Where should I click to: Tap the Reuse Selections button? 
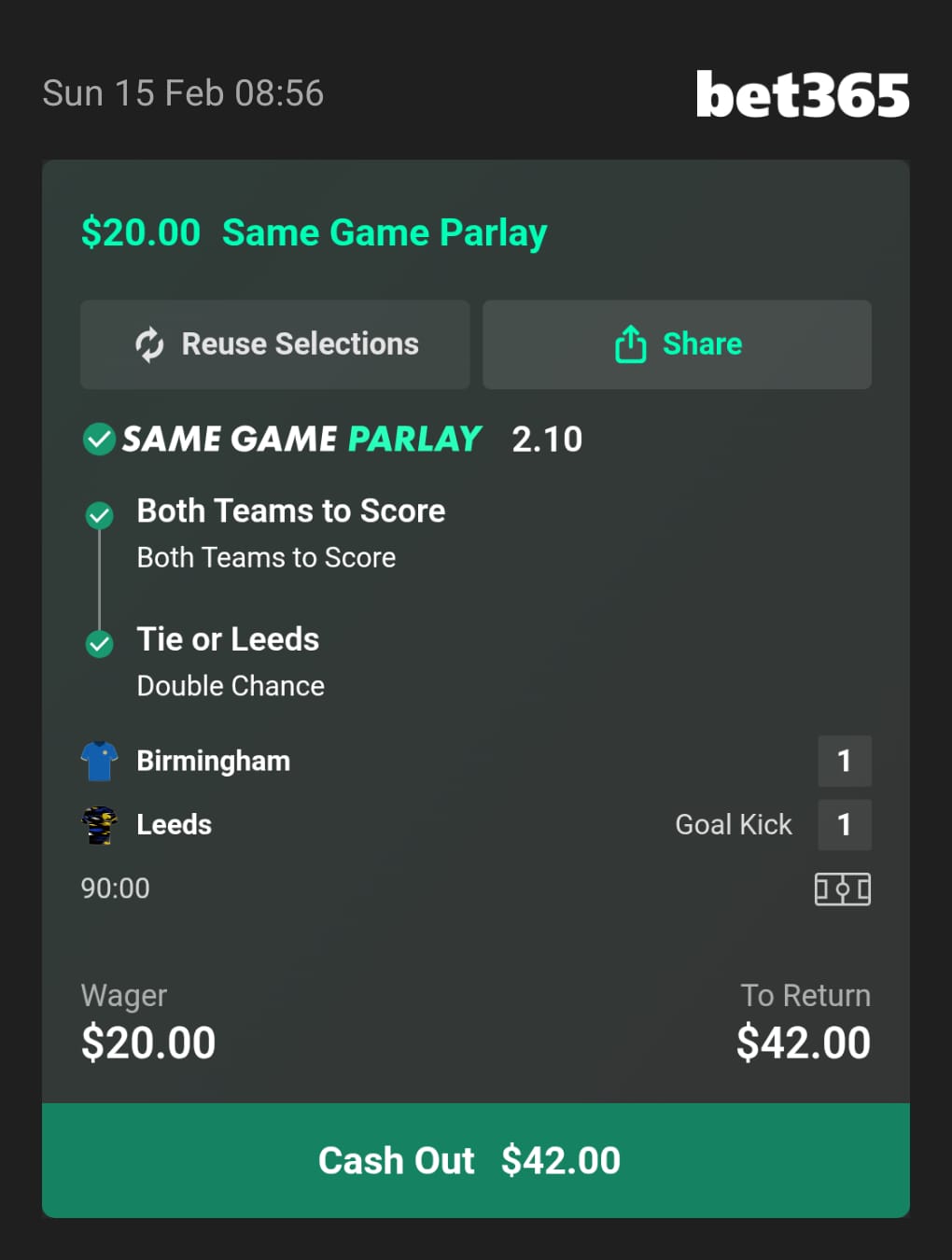tap(274, 344)
